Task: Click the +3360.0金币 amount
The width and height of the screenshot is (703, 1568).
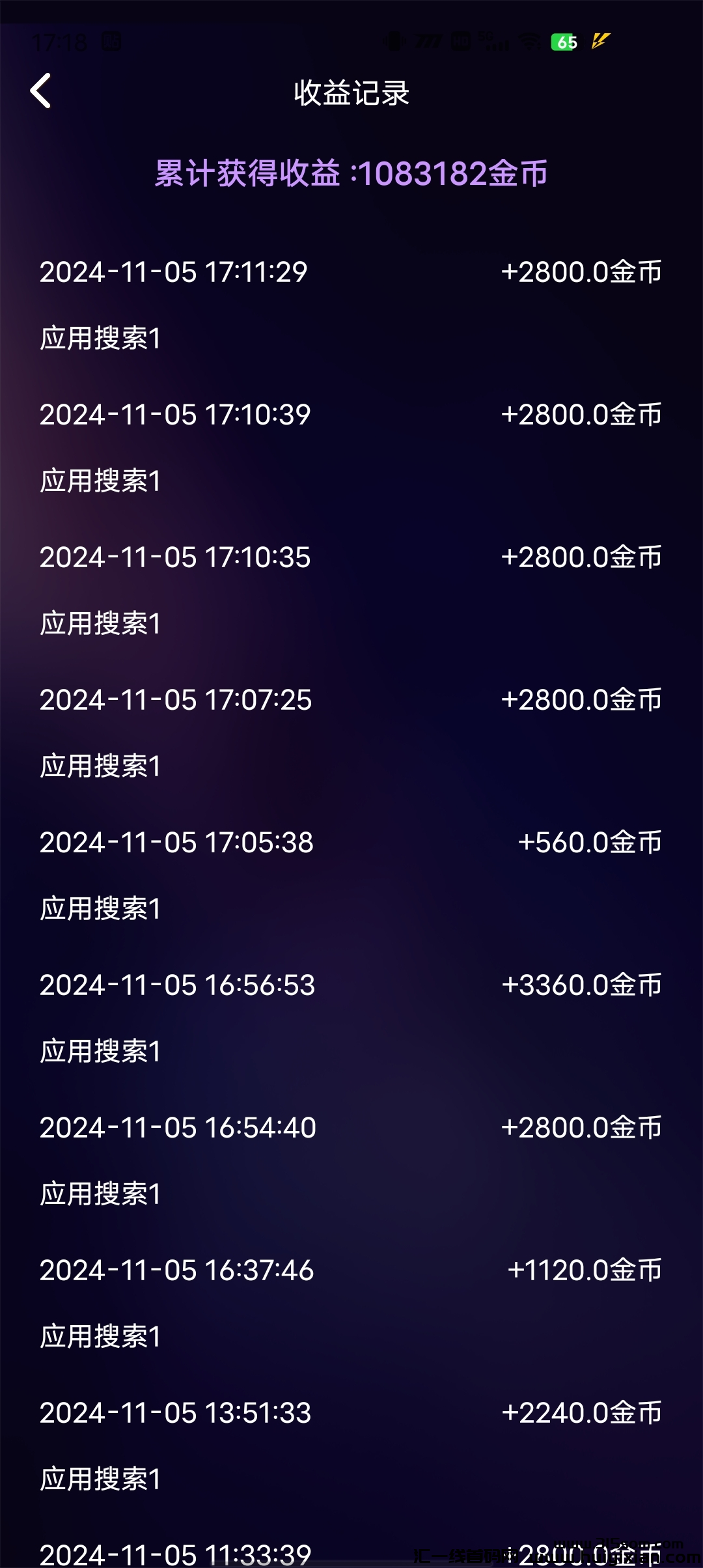Action: [x=581, y=985]
